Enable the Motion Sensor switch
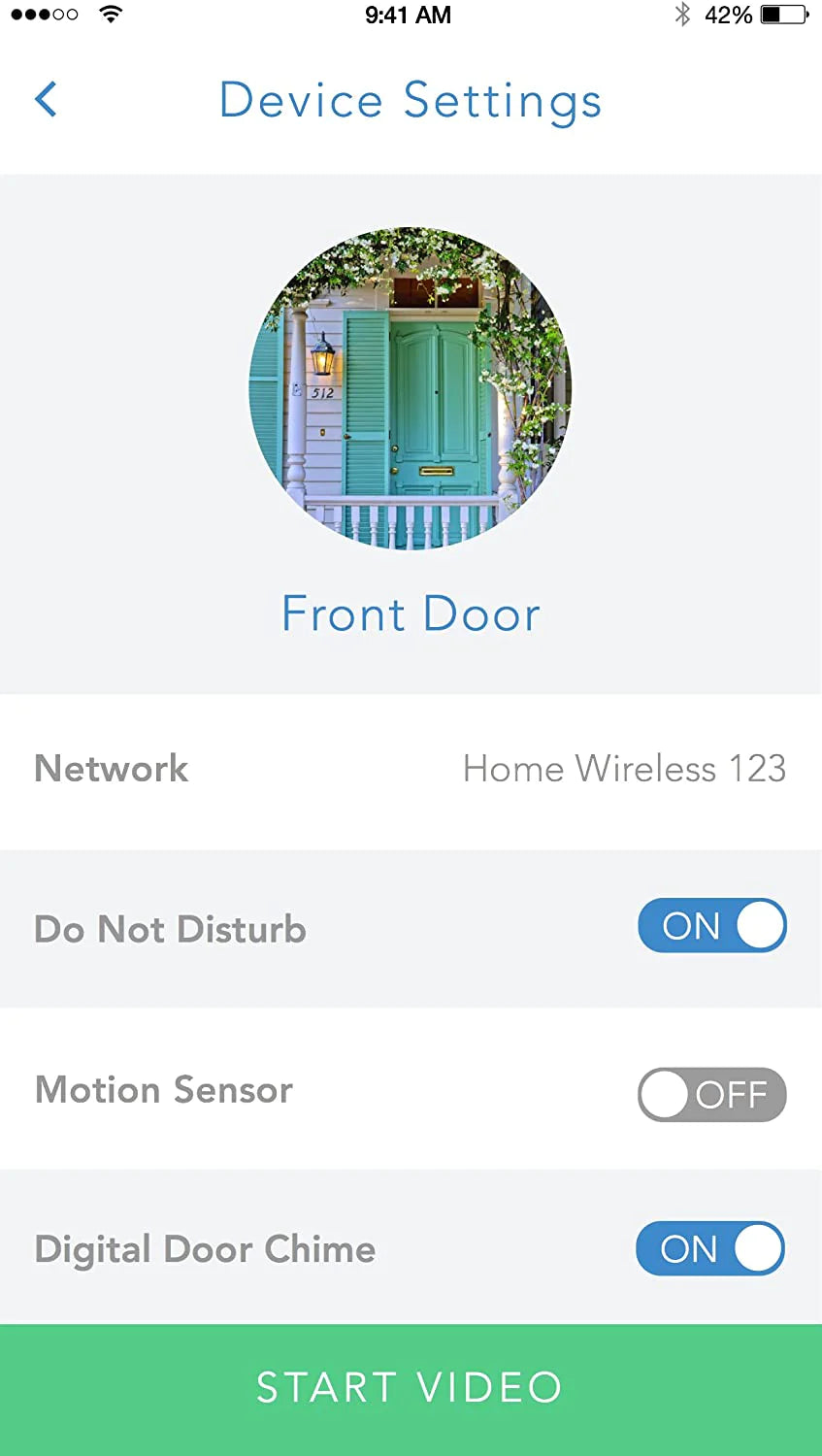Image resolution: width=822 pixels, height=1456 pixels. pos(711,1094)
